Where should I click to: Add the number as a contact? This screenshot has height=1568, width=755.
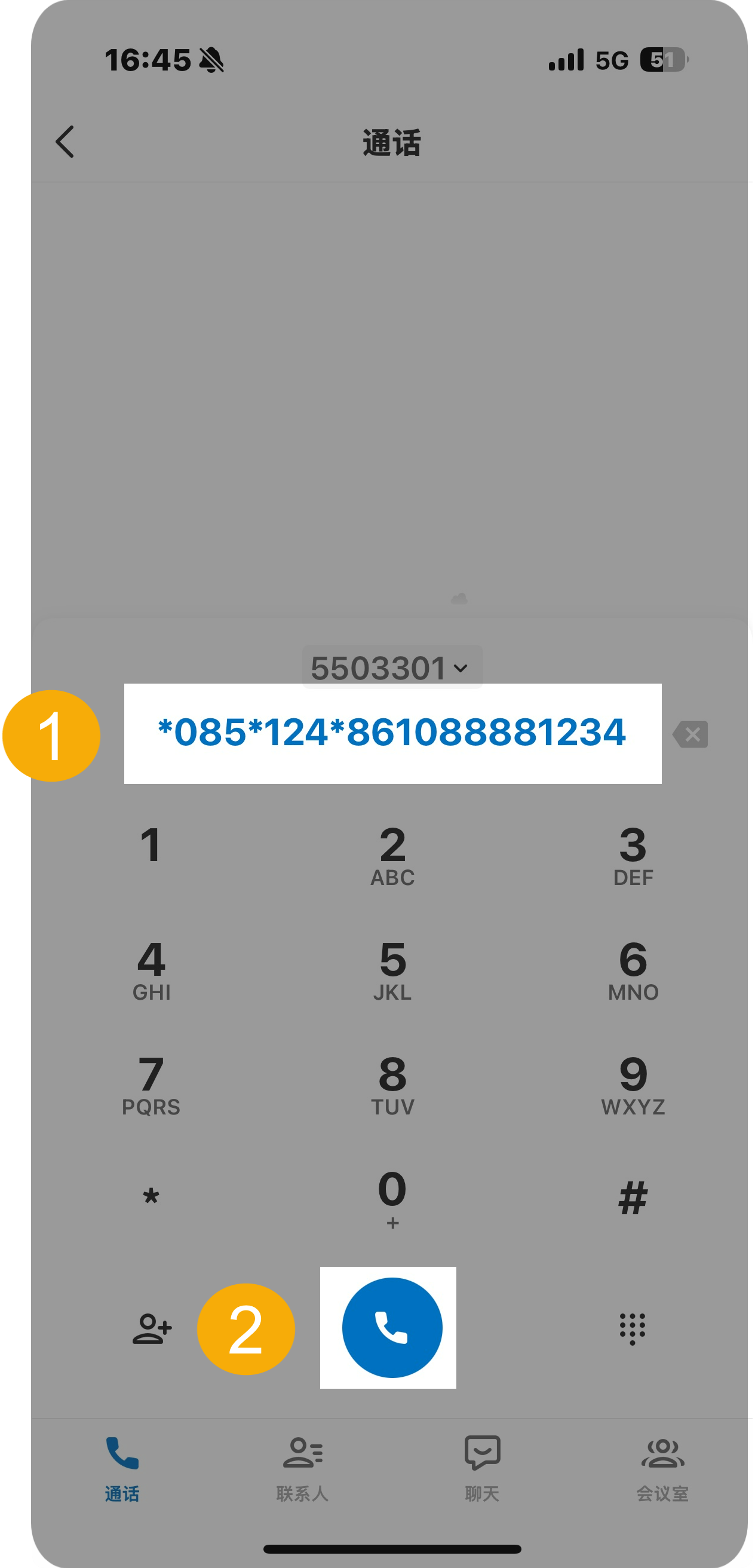(x=152, y=1328)
